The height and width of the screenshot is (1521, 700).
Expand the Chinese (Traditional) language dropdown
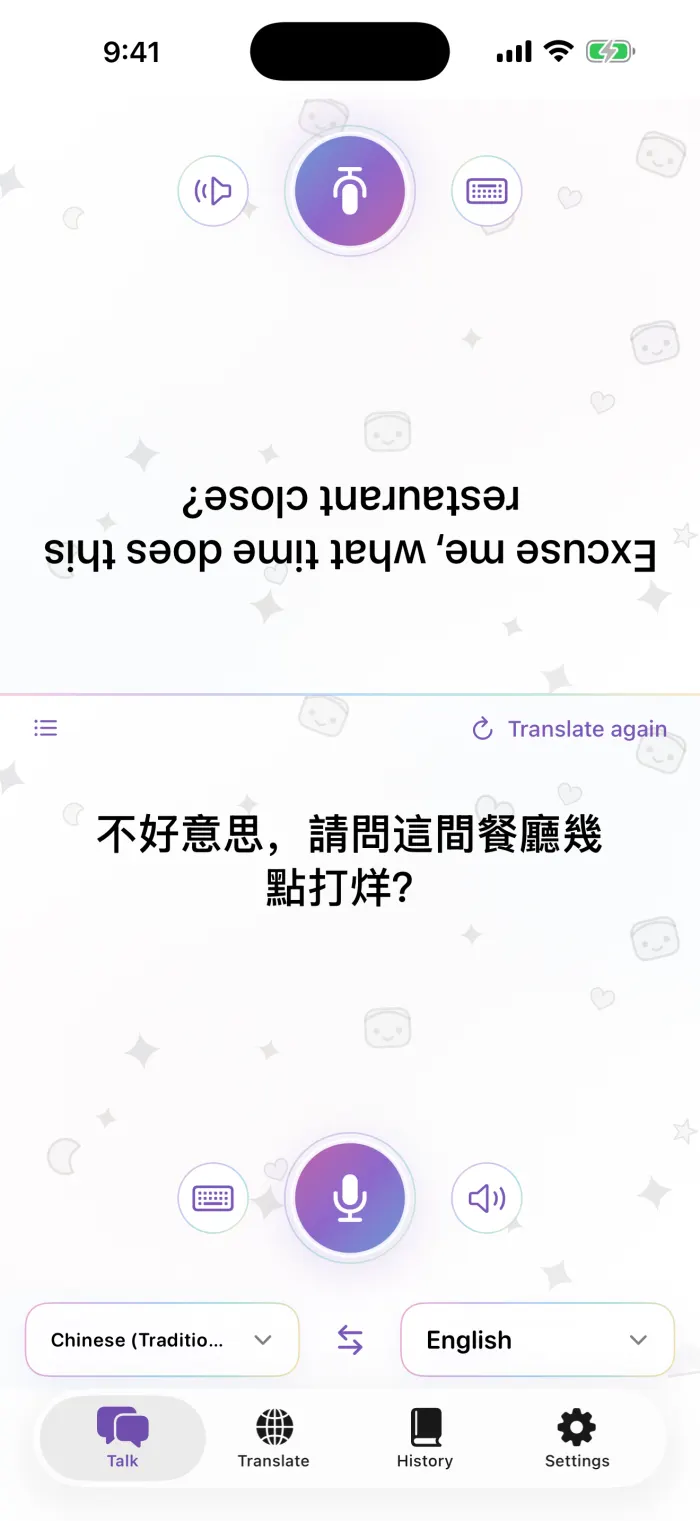162,1340
